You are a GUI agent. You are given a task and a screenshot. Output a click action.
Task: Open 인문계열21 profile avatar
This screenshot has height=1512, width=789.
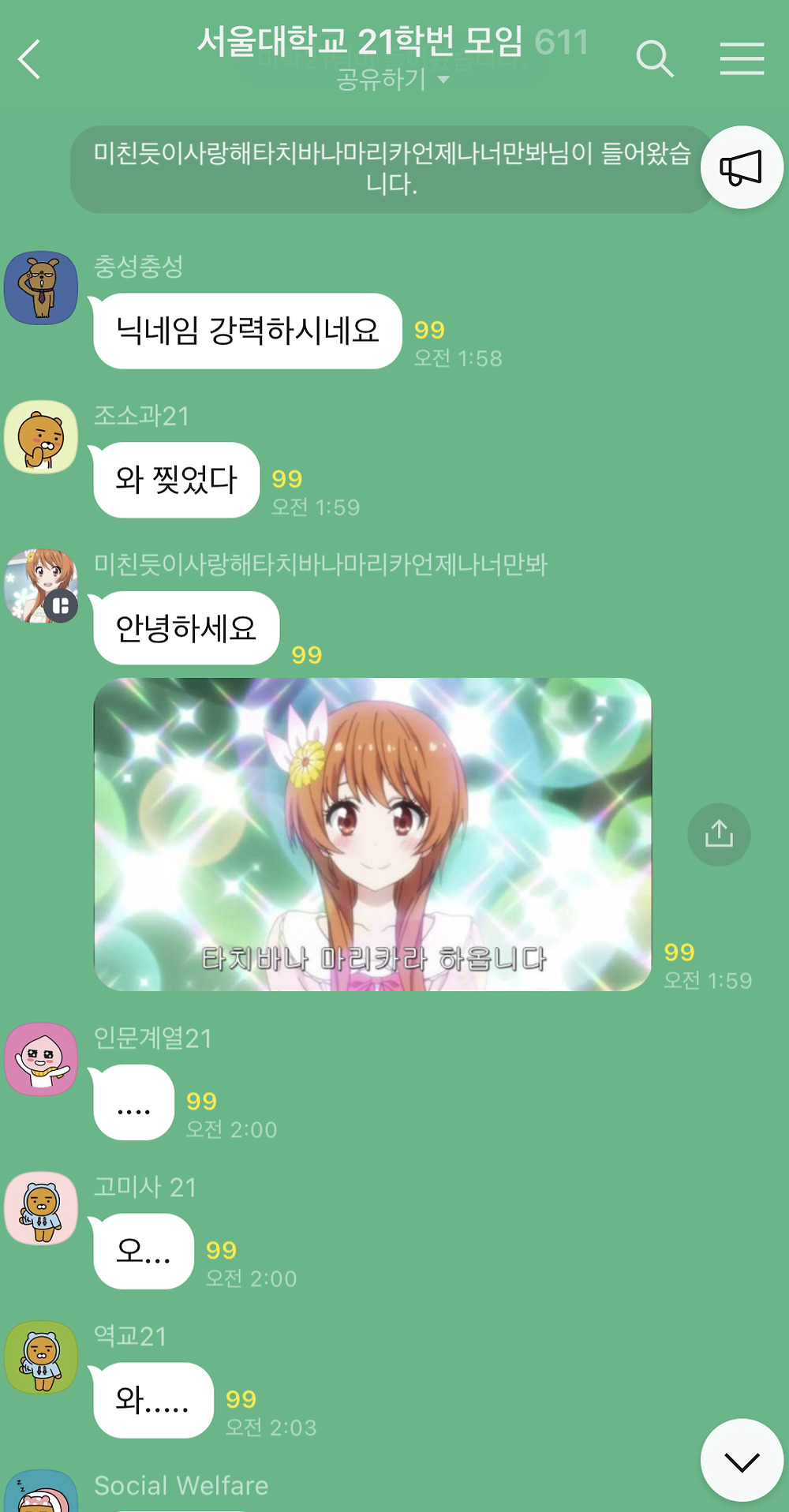[x=41, y=1059]
